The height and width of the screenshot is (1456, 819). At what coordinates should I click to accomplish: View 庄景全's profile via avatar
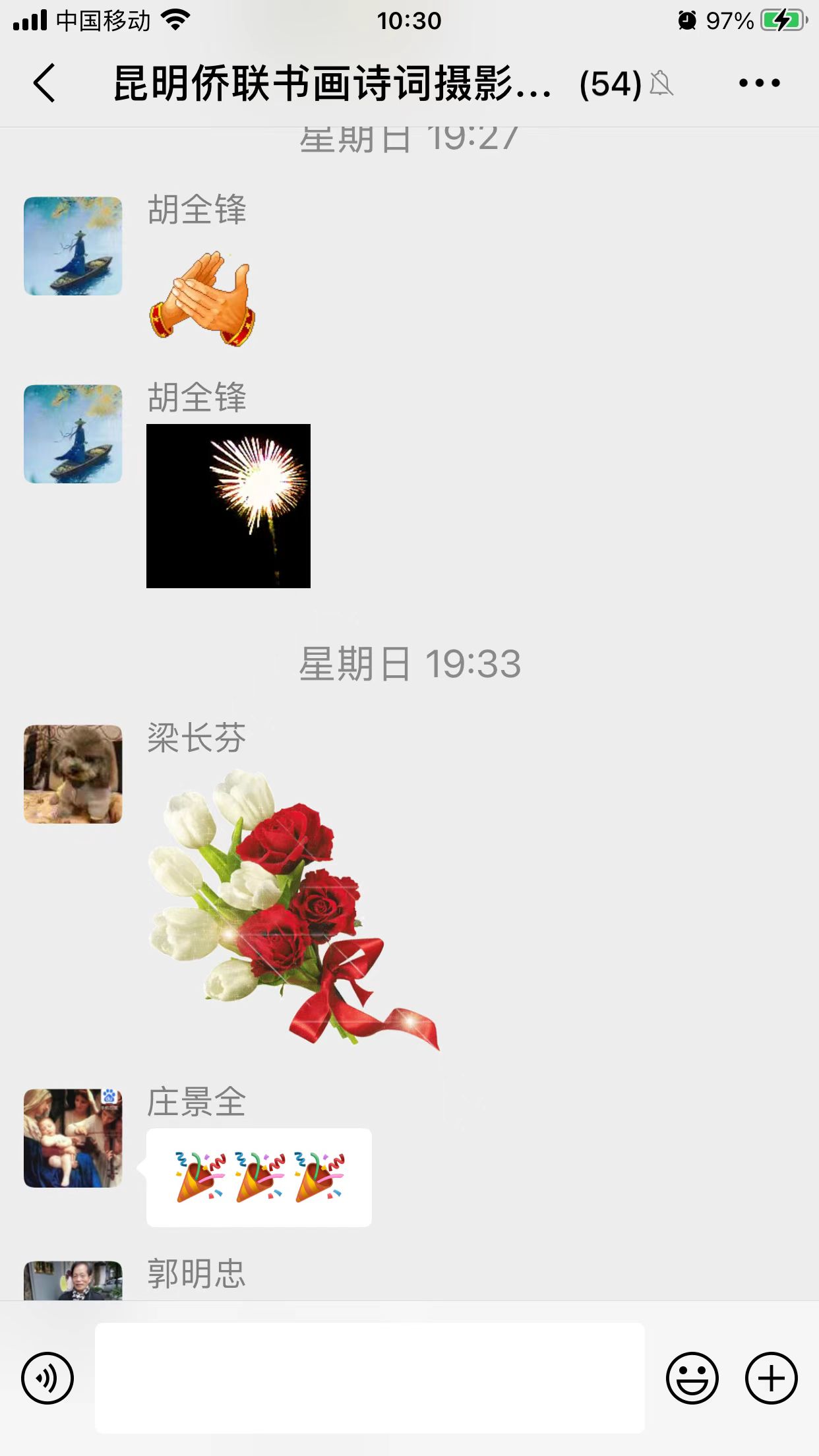73,1138
